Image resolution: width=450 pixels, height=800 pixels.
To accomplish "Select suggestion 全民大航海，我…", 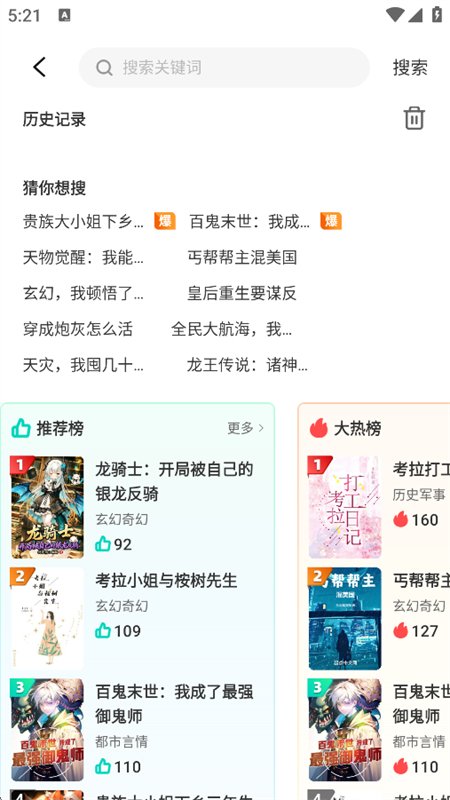I will point(231,329).
